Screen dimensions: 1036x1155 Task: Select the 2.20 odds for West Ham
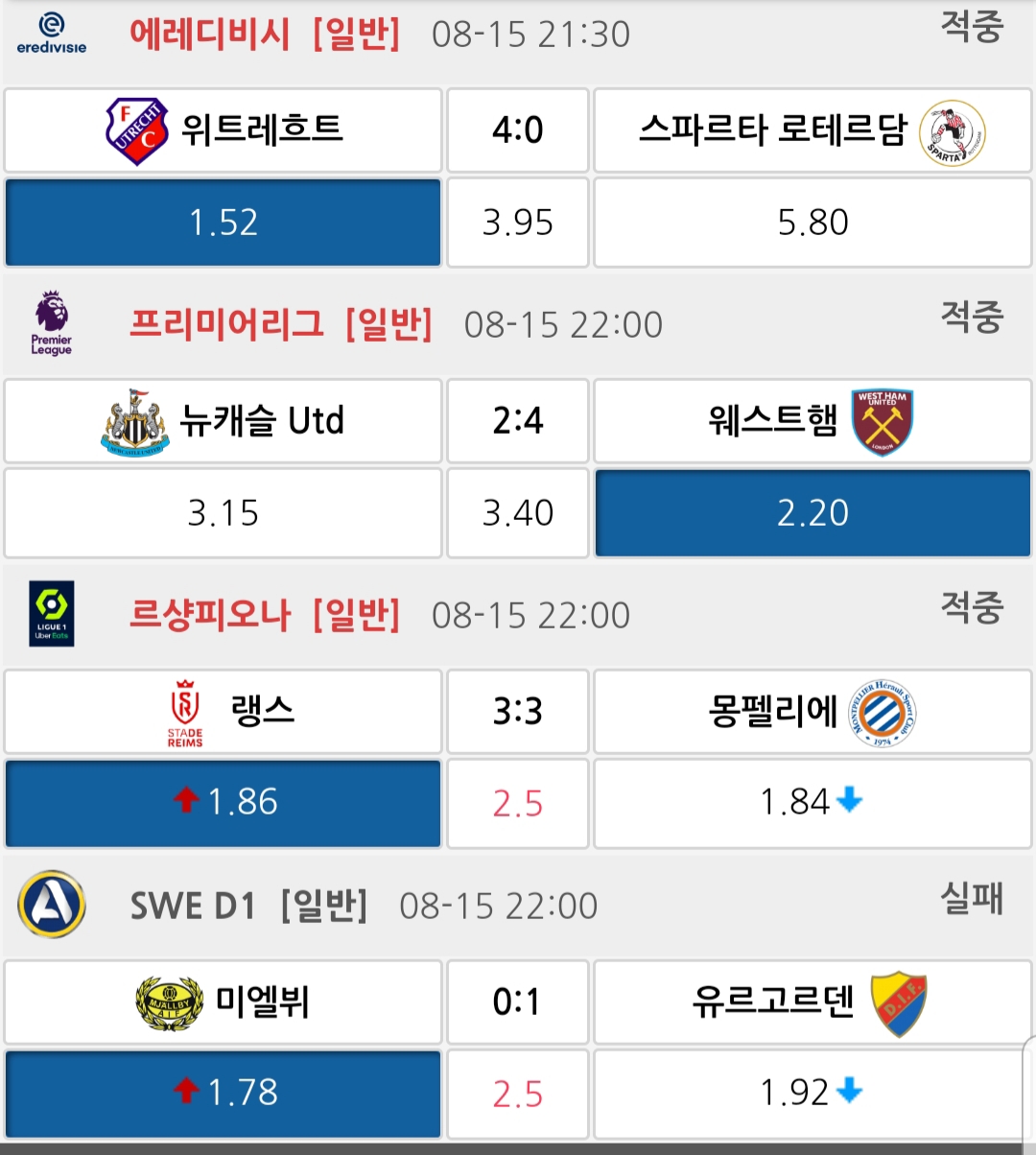(x=812, y=513)
